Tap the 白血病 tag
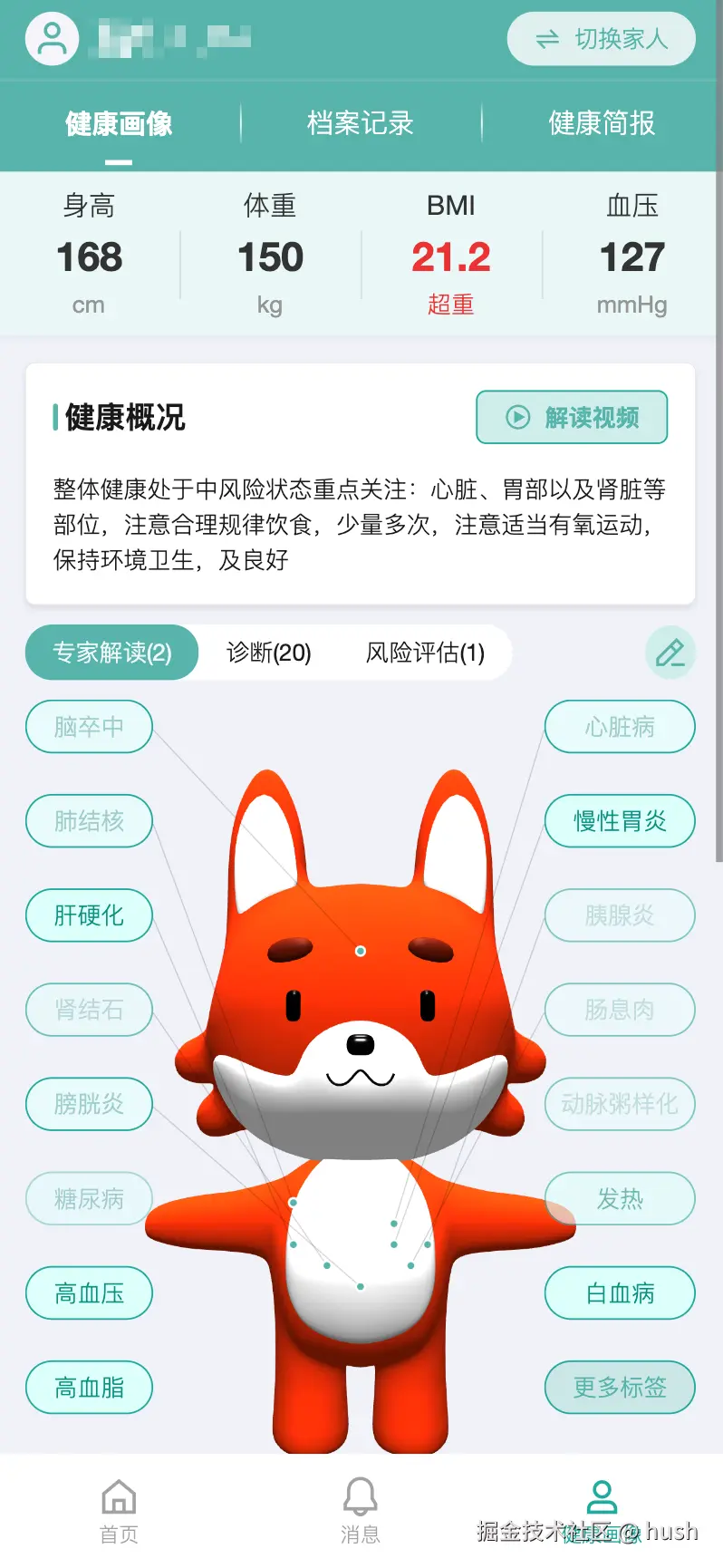The width and height of the screenshot is (723, 1568). [620, 1293]
